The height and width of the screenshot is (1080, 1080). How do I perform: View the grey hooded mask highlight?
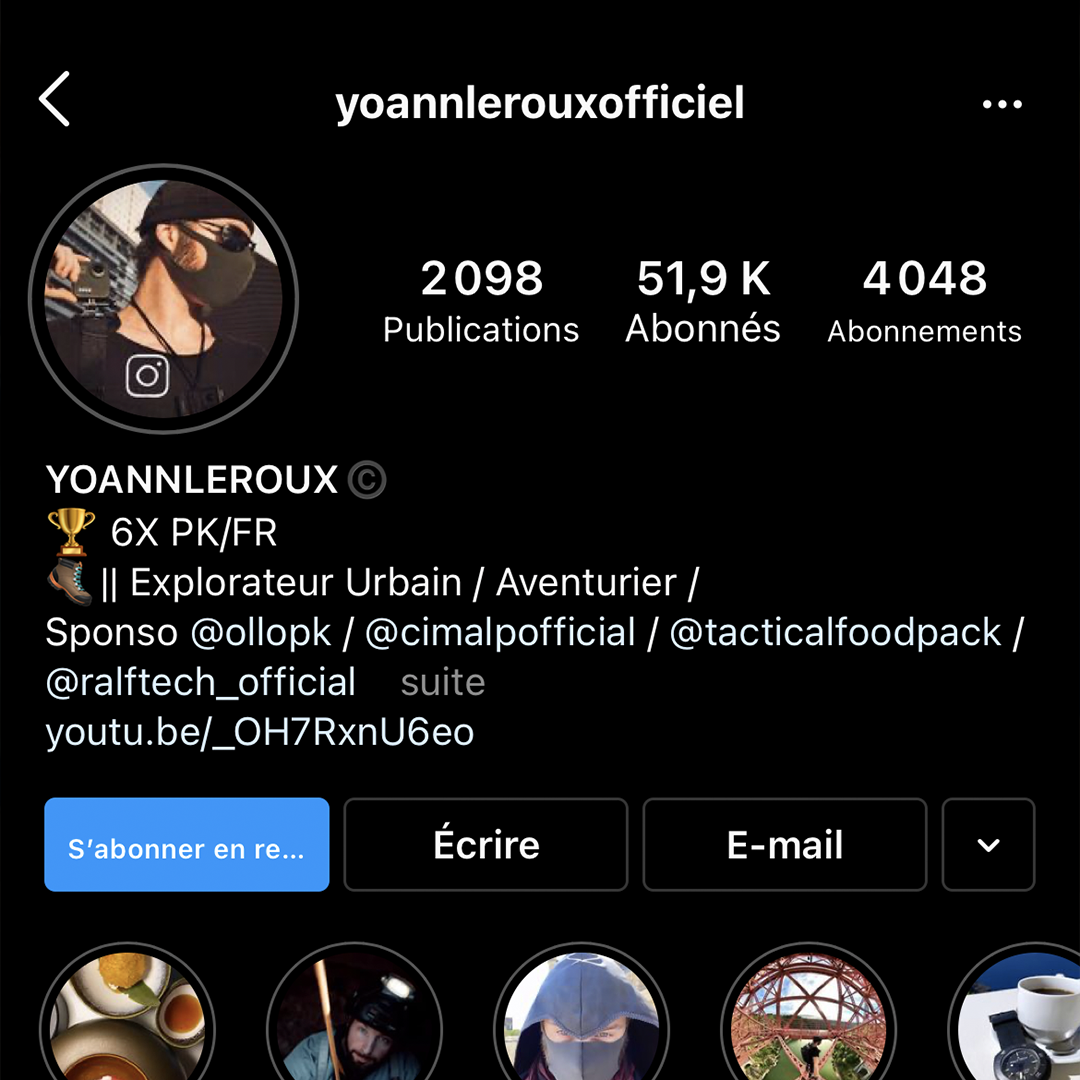pos(582,1025)
